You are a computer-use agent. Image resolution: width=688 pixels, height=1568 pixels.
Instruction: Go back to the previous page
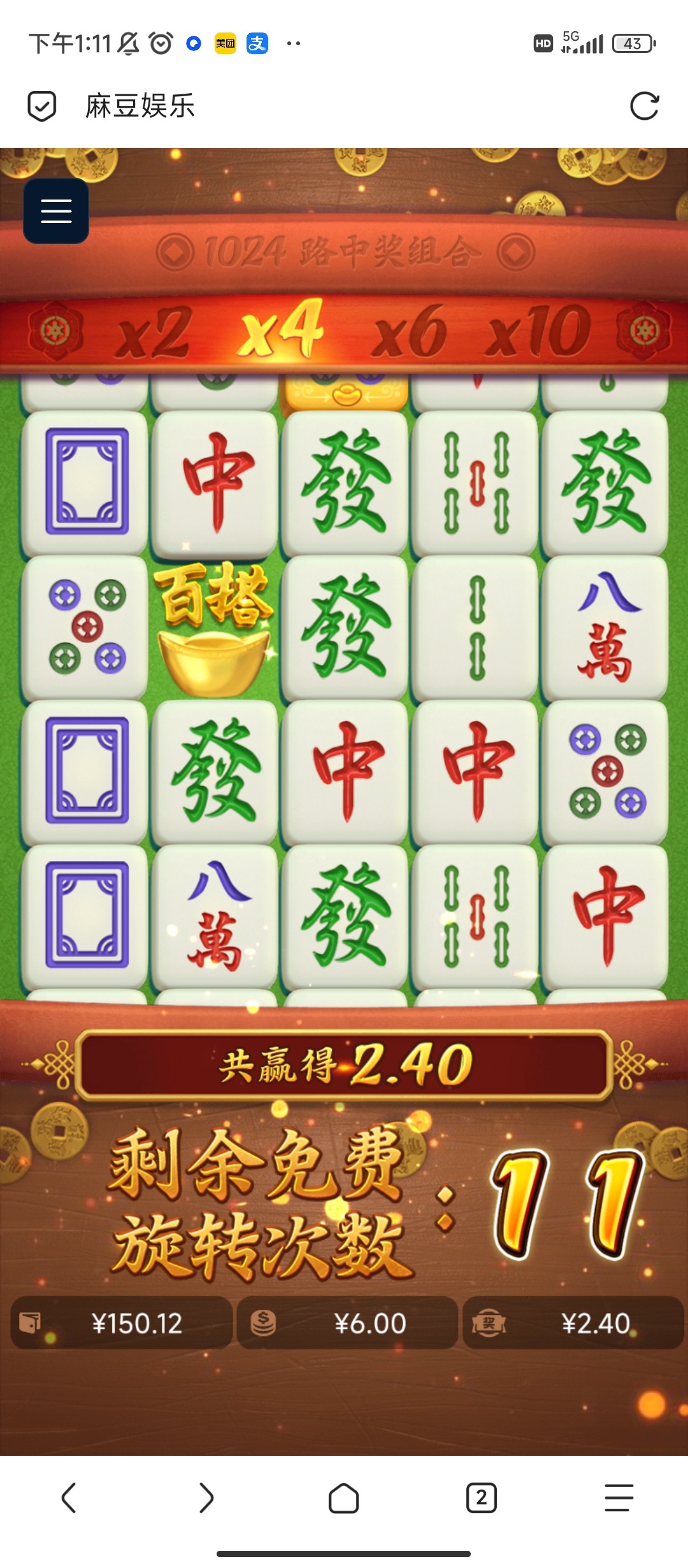click(x=69, y=1497)
